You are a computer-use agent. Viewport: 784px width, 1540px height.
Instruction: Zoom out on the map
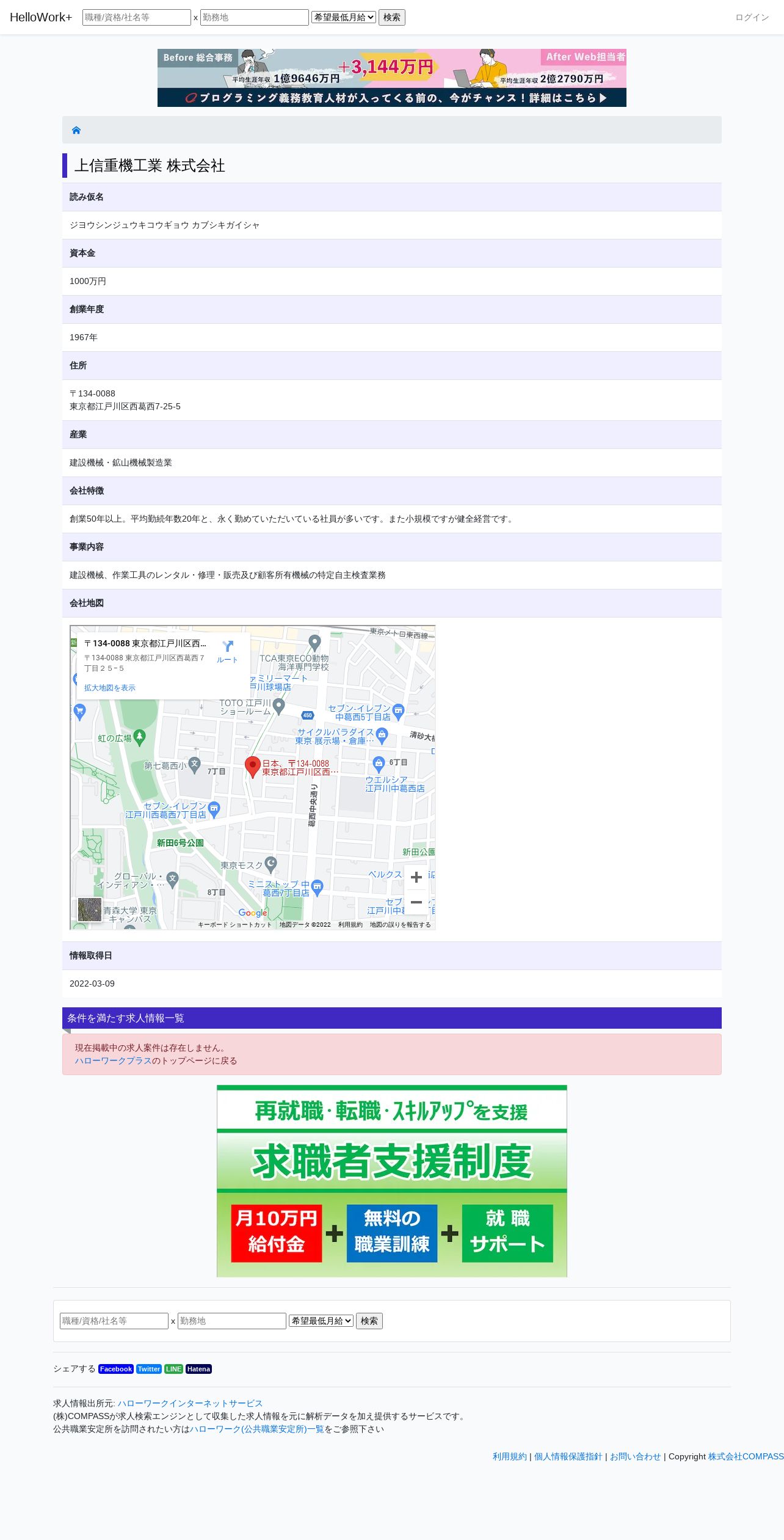click(416, 902)
